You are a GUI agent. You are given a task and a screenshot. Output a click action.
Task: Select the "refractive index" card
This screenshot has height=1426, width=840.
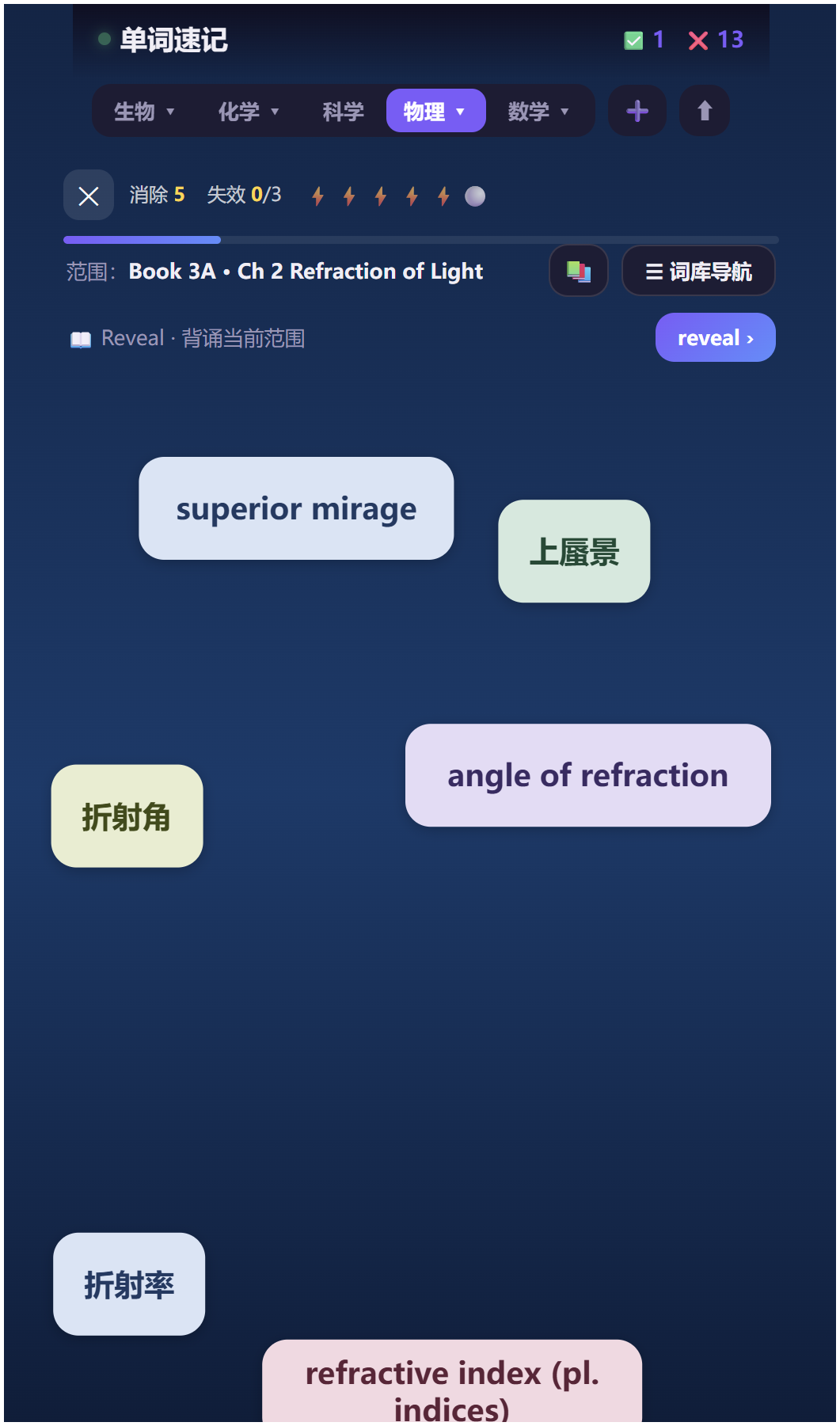click(452, 1382)
